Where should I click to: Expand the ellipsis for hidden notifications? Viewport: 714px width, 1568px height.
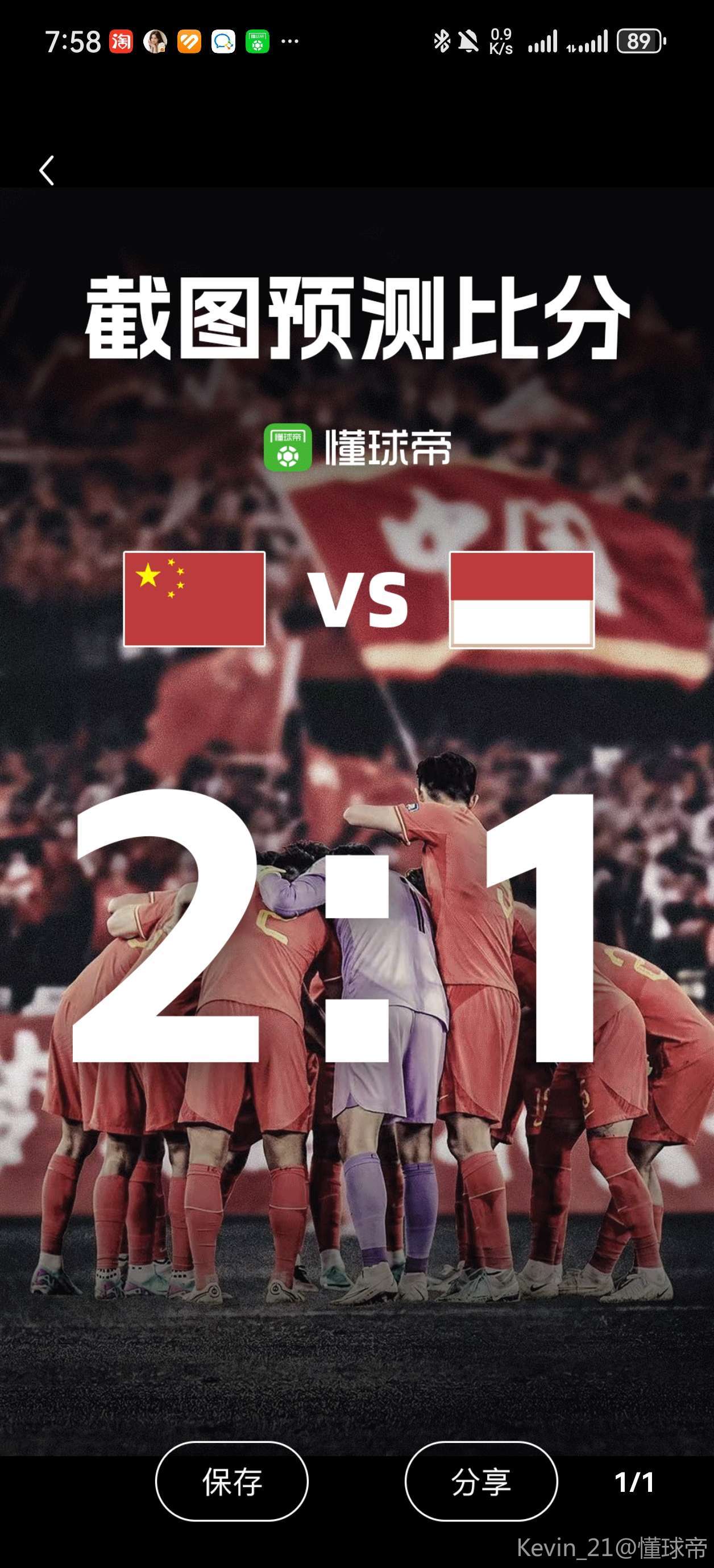(289, 41)
